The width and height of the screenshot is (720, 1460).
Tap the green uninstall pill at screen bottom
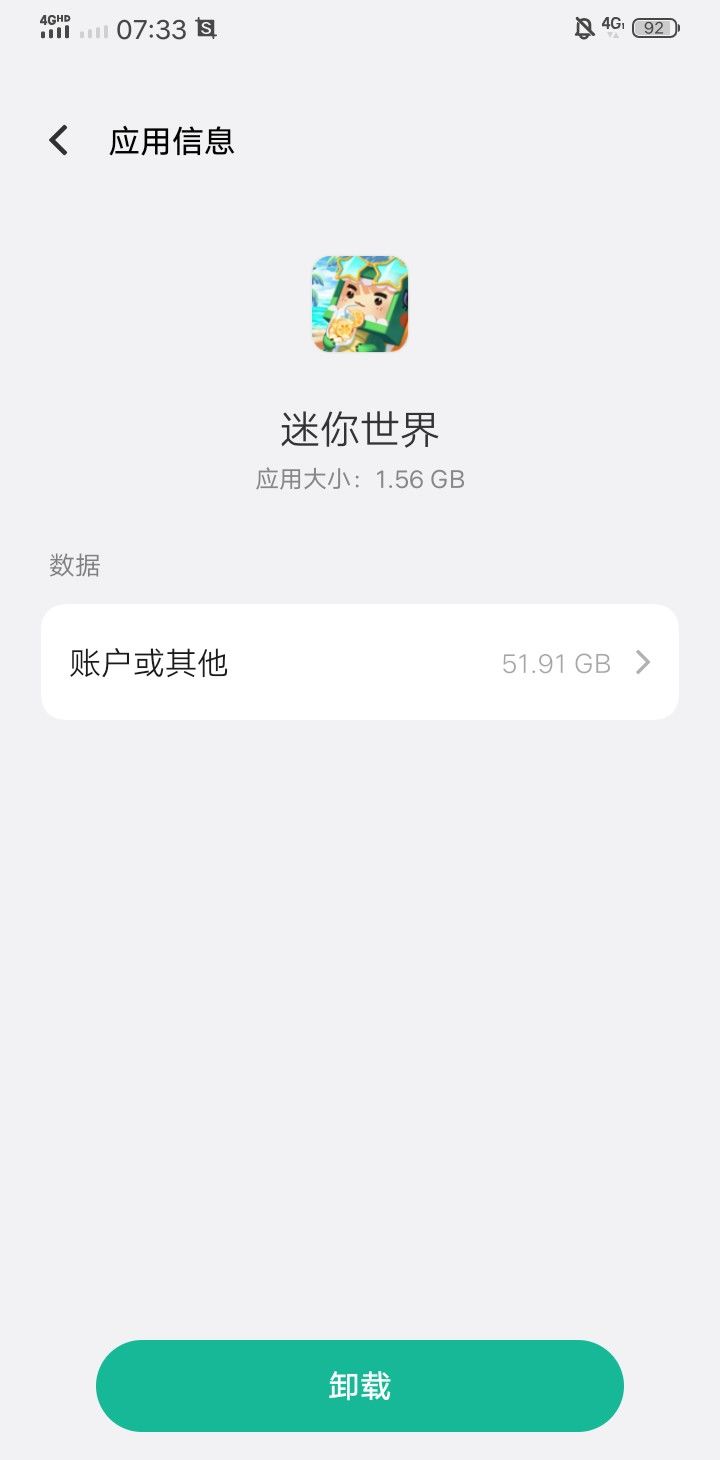point(360,1385)
